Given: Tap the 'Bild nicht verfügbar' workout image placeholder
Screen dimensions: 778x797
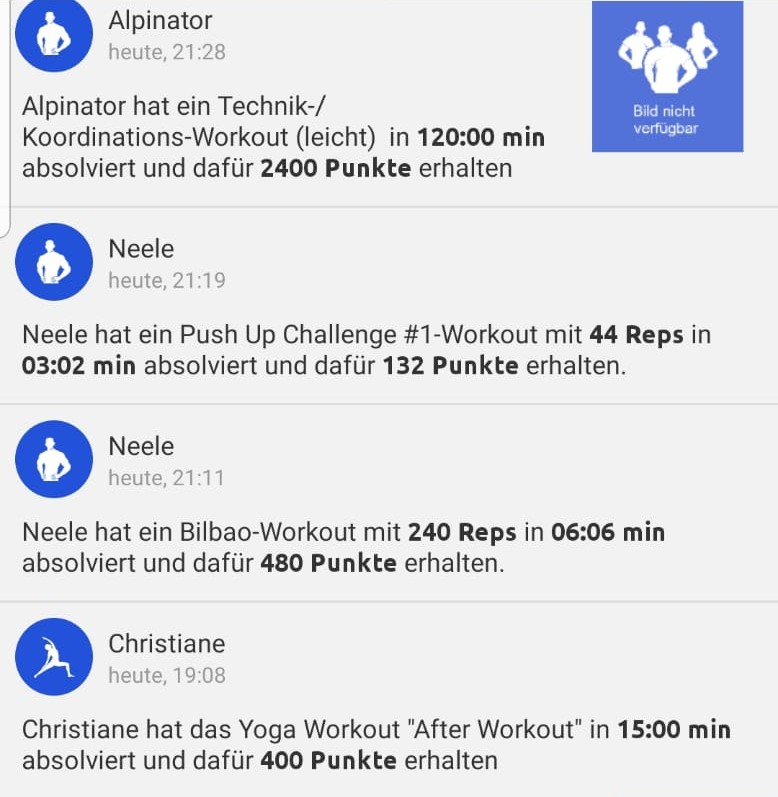Looking at the screenshot, I should 667,75.
